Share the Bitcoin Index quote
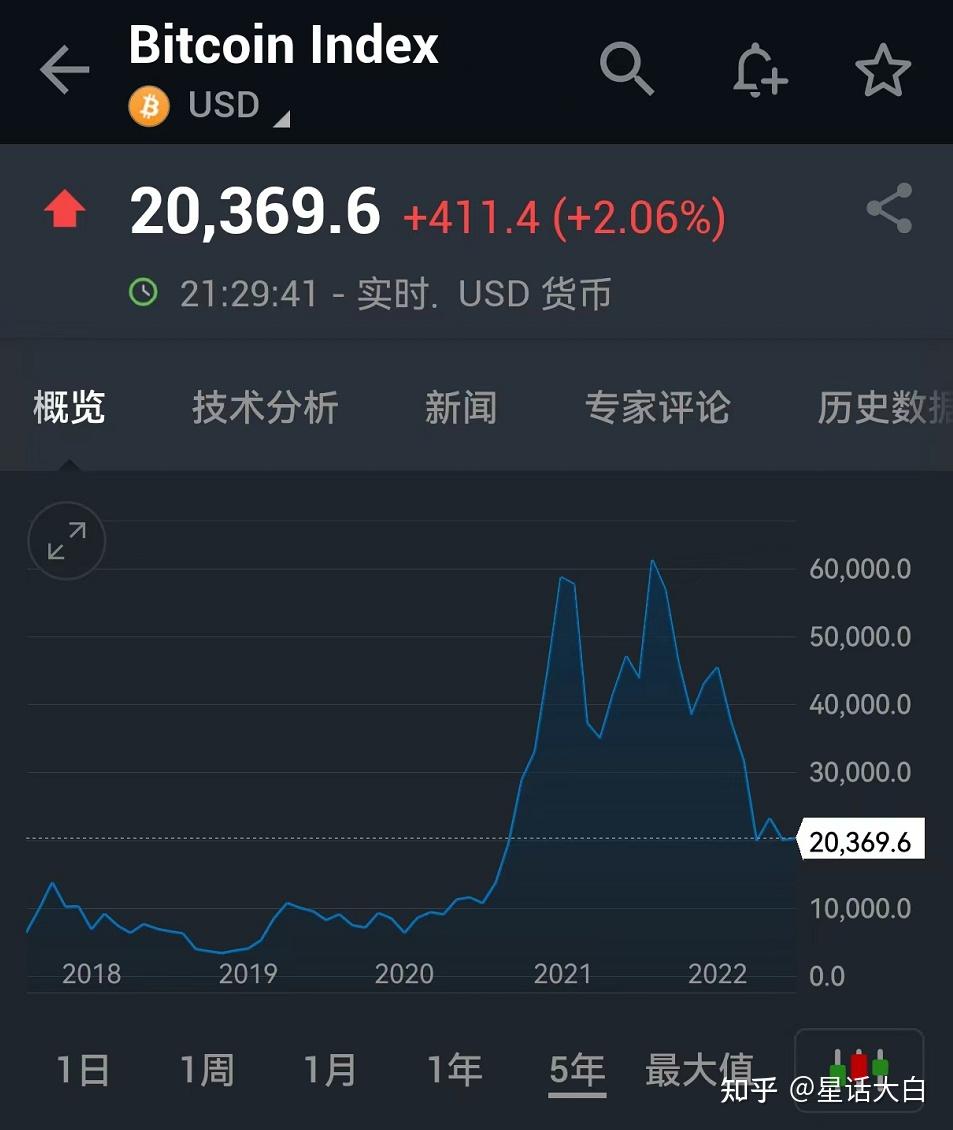 (889, 207)
